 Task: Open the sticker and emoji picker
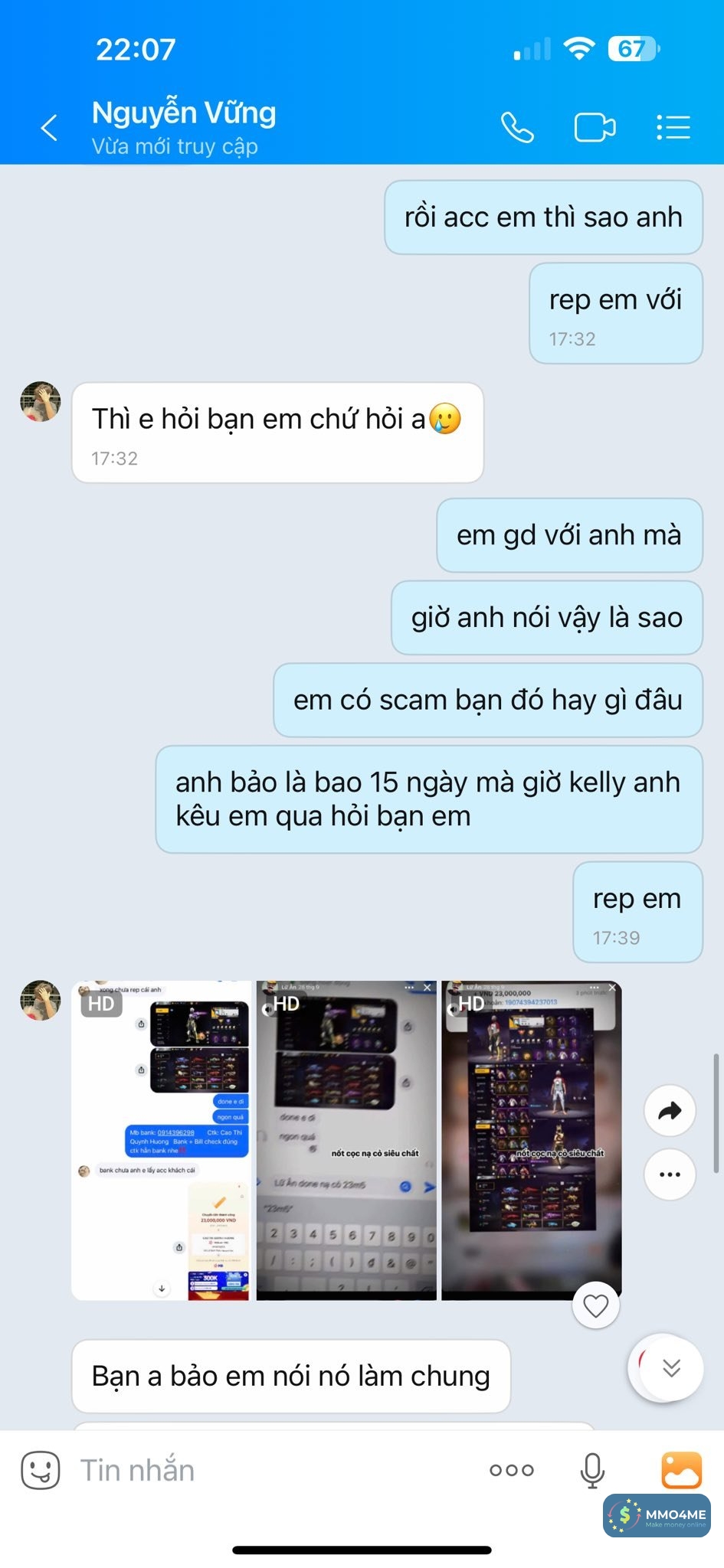41,1470
